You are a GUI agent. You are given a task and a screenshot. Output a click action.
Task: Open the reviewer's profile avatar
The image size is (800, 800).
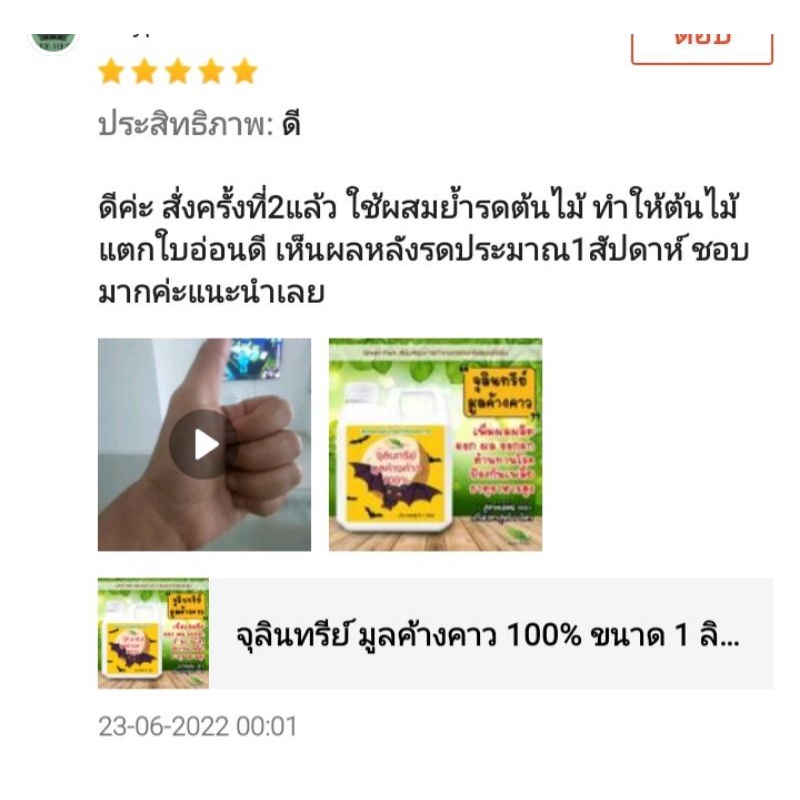click(53, 43)
